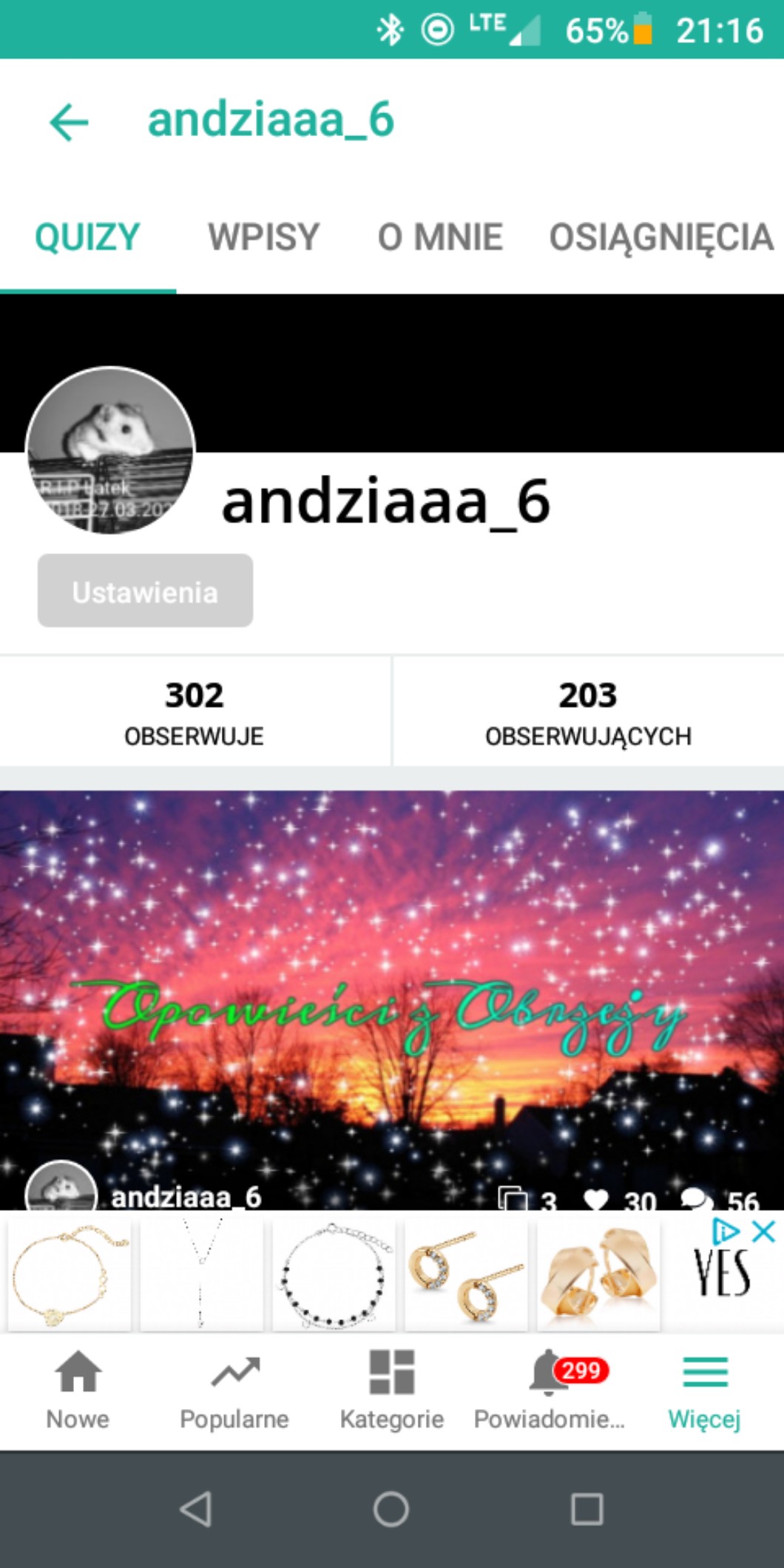The height and width of the screenshot is (1568, 784).
Task: Switch to the WPISY tab
Action: pos(263,237)
